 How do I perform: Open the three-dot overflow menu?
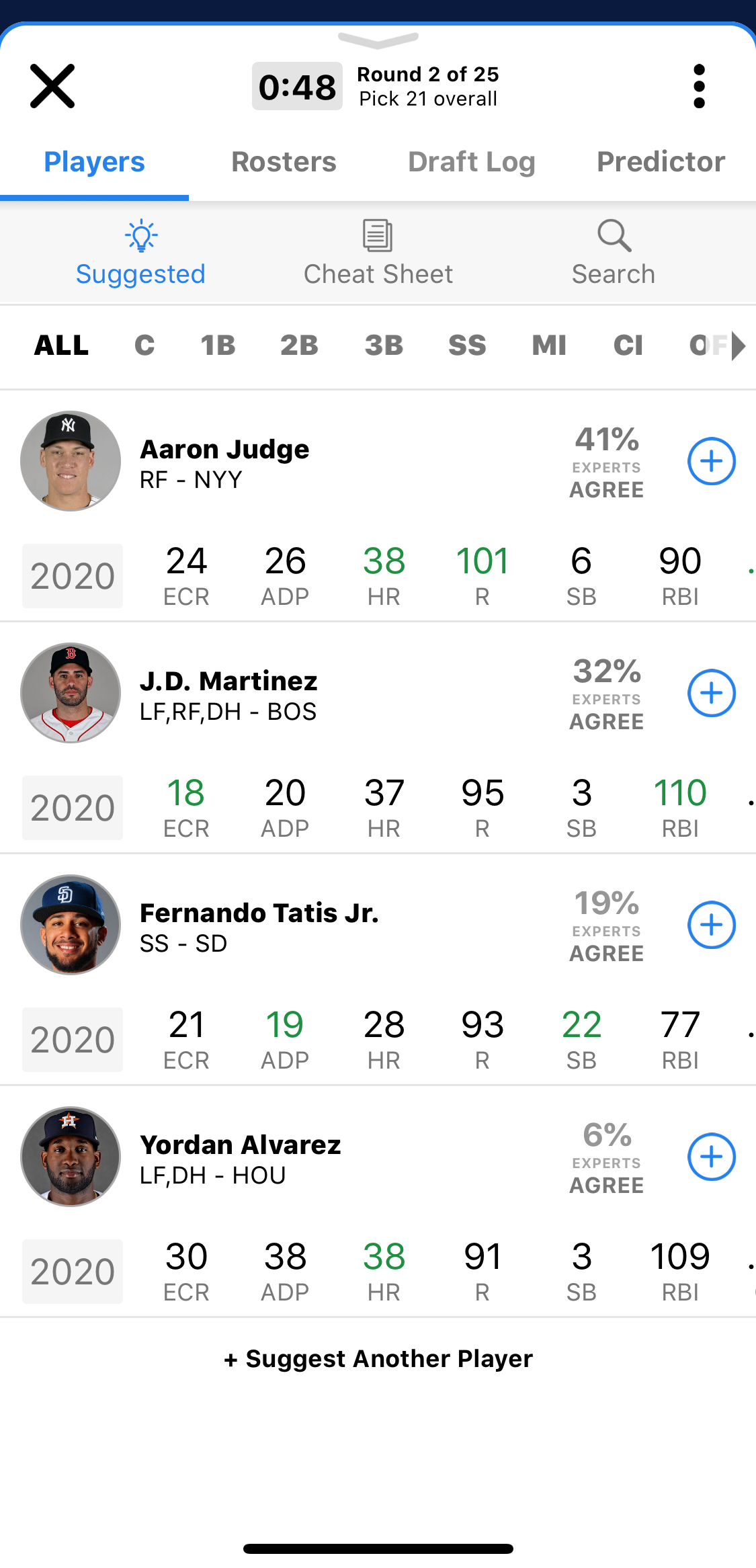[699, 86]
